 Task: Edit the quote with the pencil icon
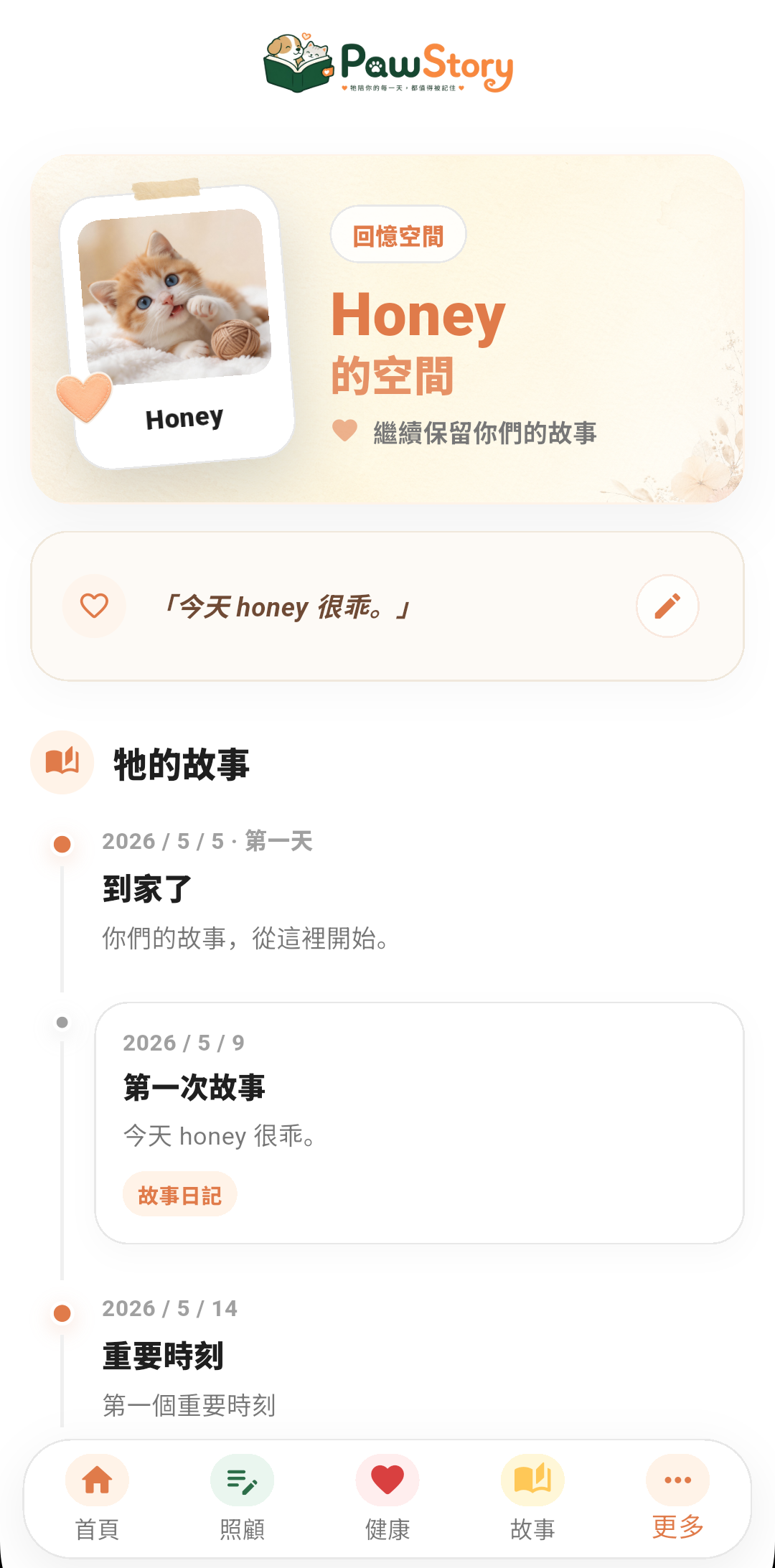667,606
